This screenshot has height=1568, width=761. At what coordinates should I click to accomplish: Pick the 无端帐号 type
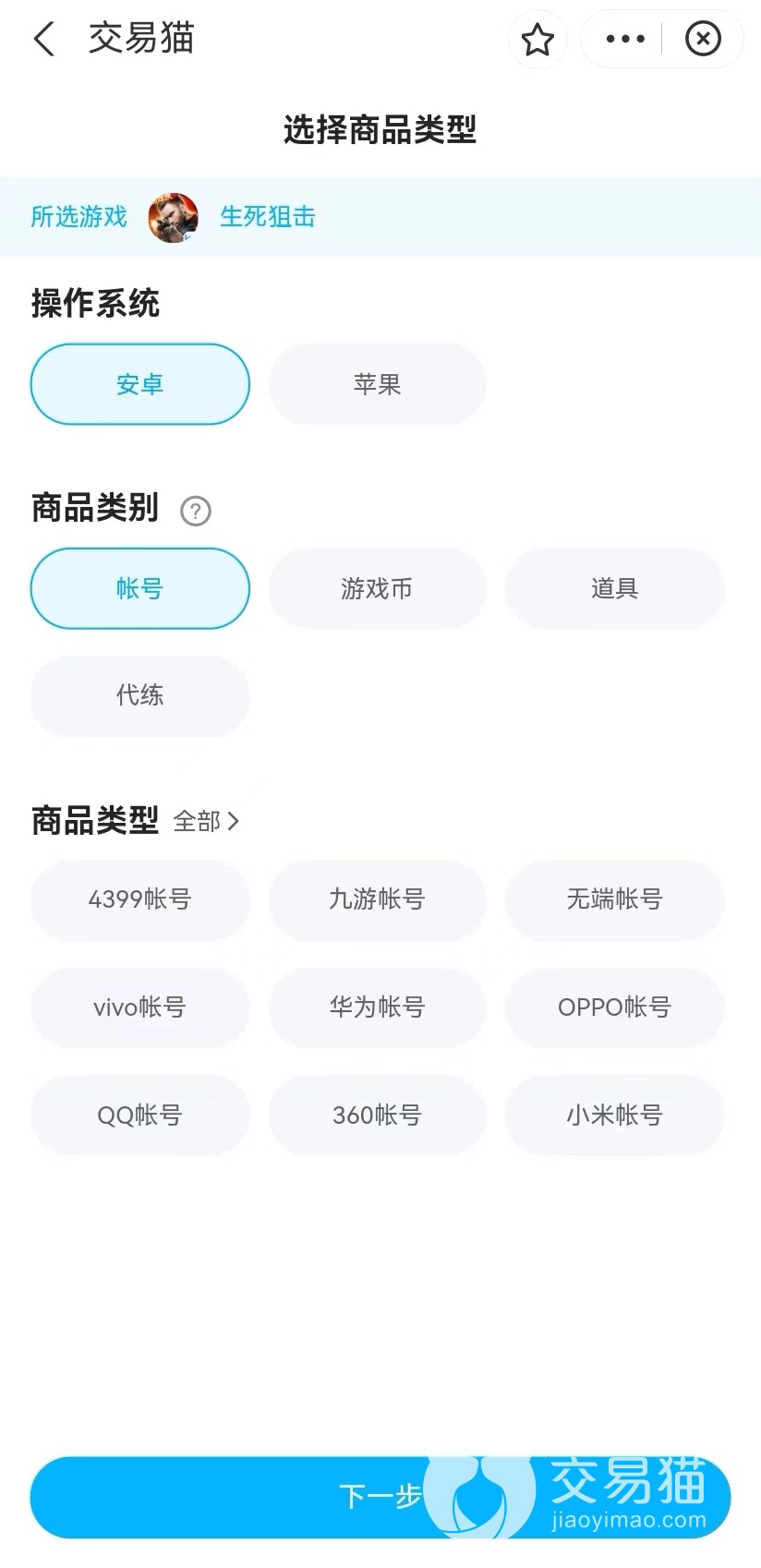point(614,899)
